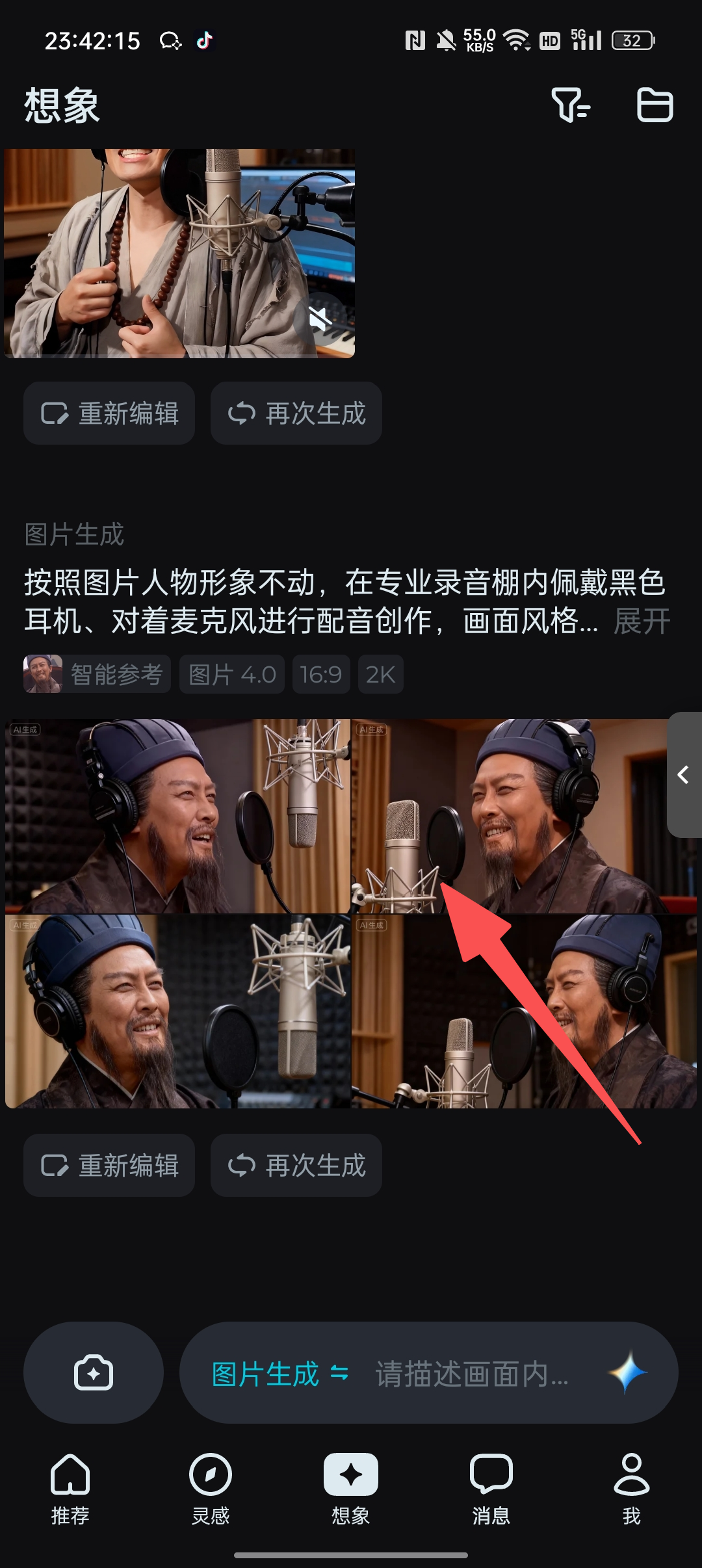Image resolution: width=702 pixels, height=1568 pixels.
Task: Open the top-left generated image
Action: pyautogui.click(x=177, y=816)
